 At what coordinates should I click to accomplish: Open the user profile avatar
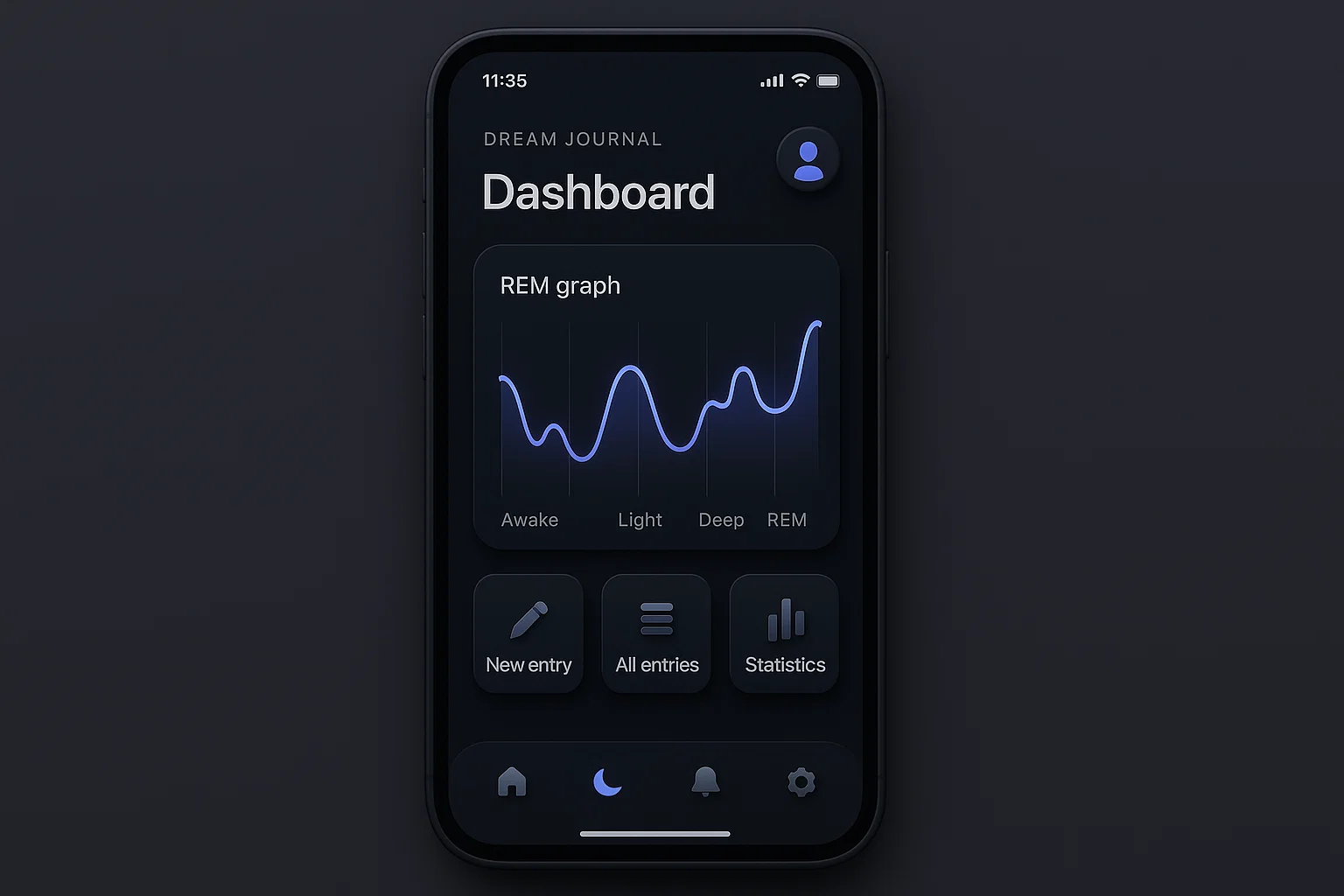coord(808,160)
